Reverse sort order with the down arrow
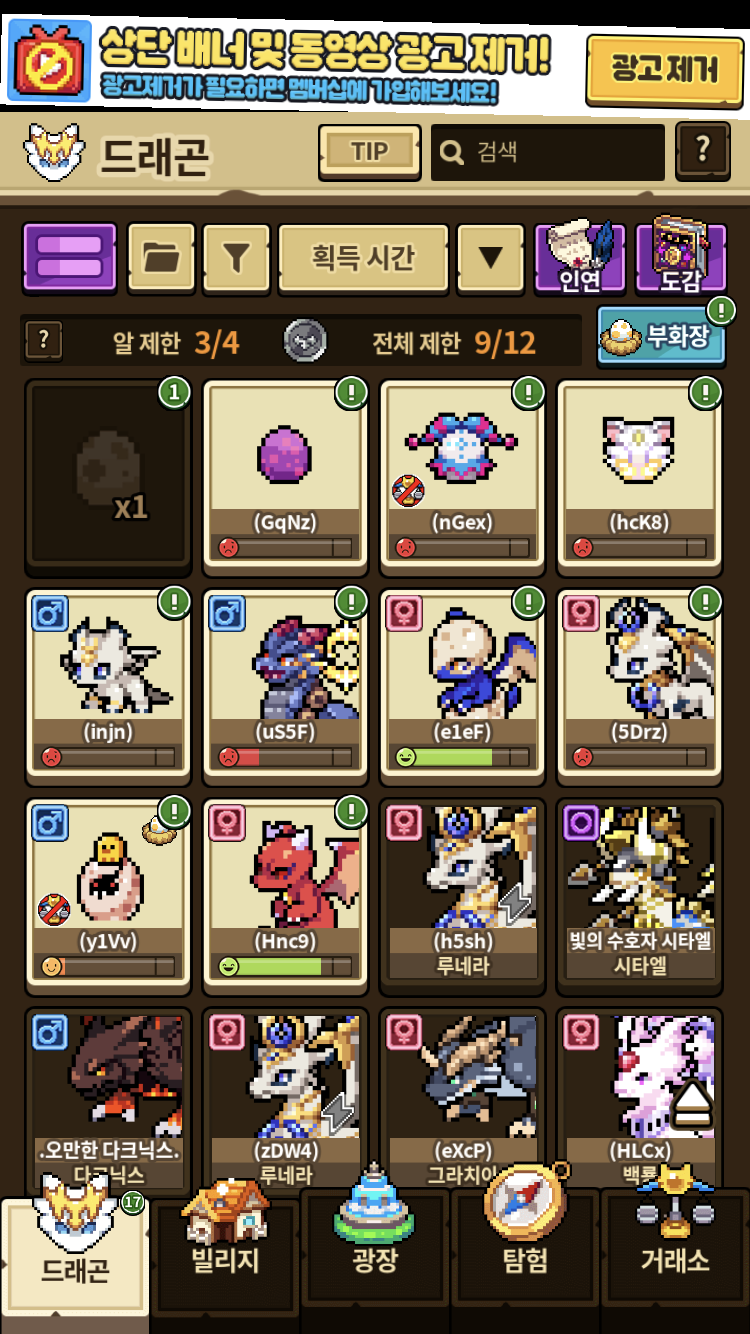Viewport: 750px width, 1334px height. tap(490, 257)
